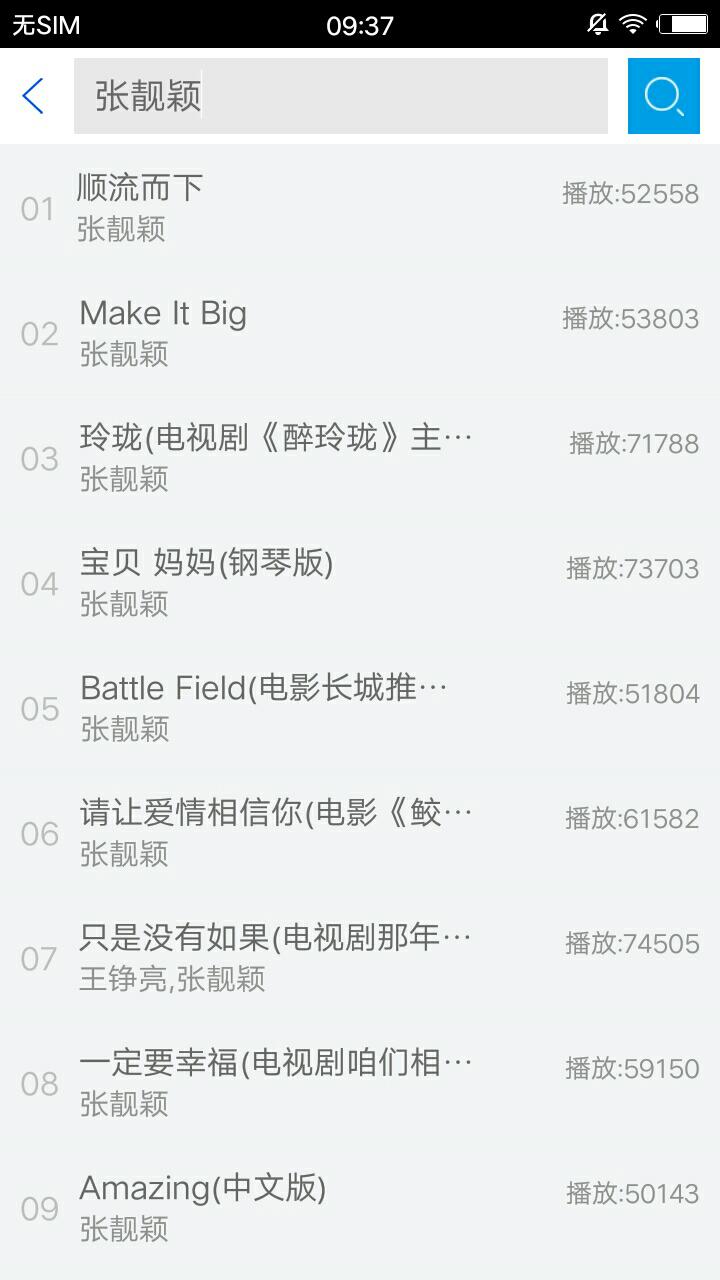
Task: Play 宝贝 妈妈(钢琴版)
Action: point(360,583)
